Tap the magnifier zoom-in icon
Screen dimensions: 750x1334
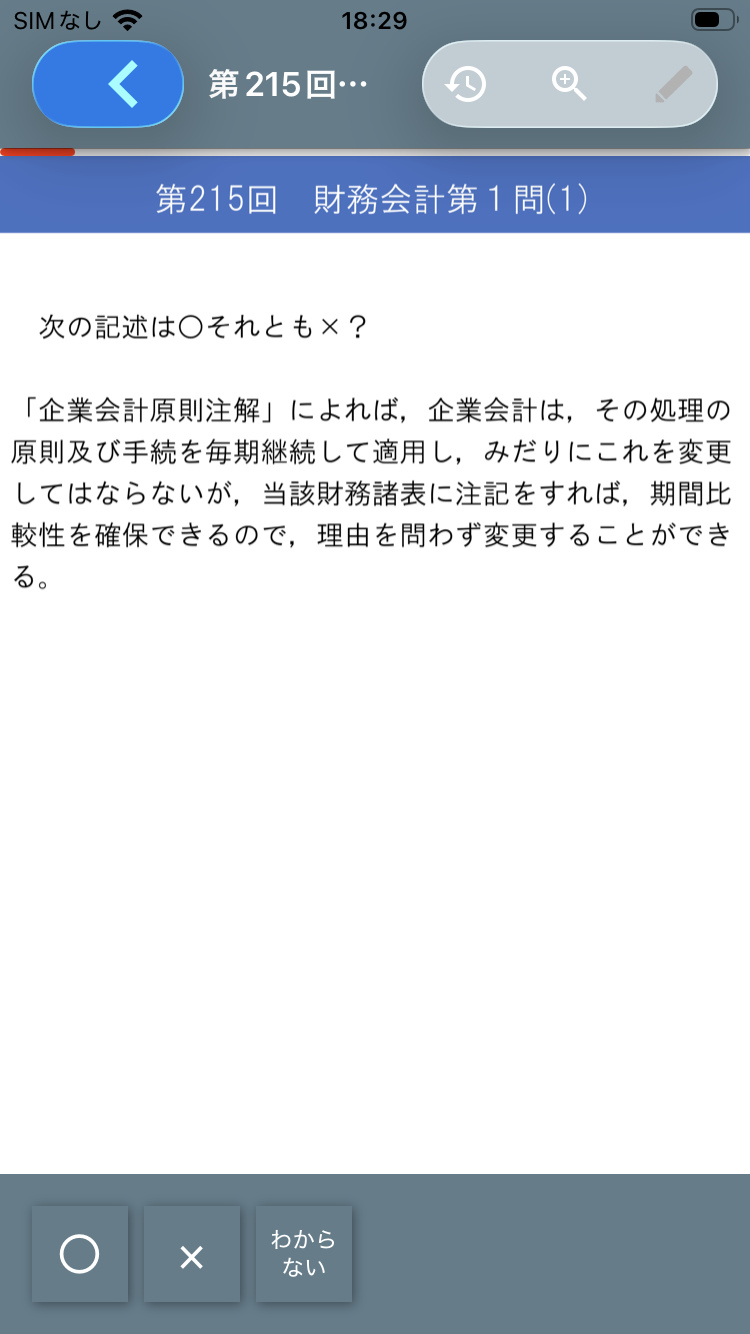(x=570, y=85)
